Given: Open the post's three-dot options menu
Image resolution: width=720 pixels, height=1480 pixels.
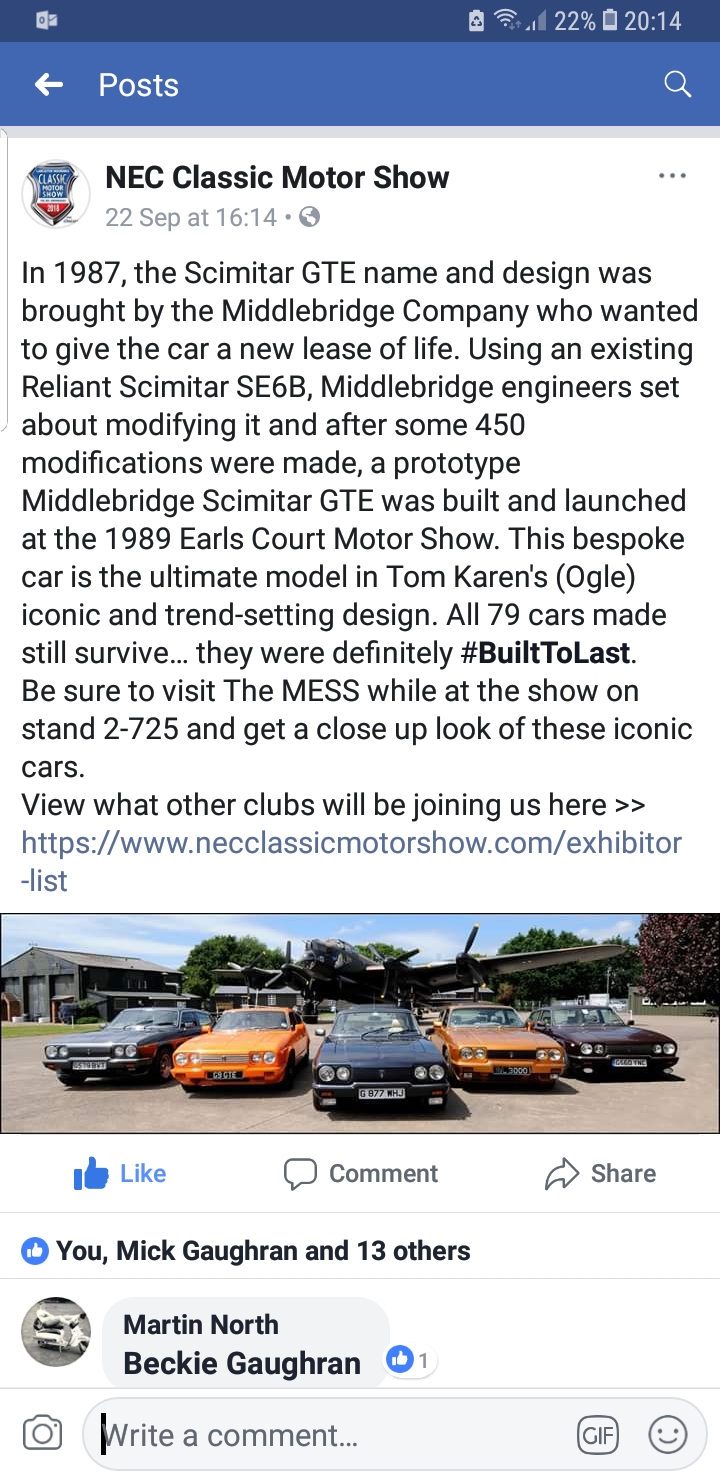Looking at the screenshot, I should pyautogui.click(x=672, y=176).
